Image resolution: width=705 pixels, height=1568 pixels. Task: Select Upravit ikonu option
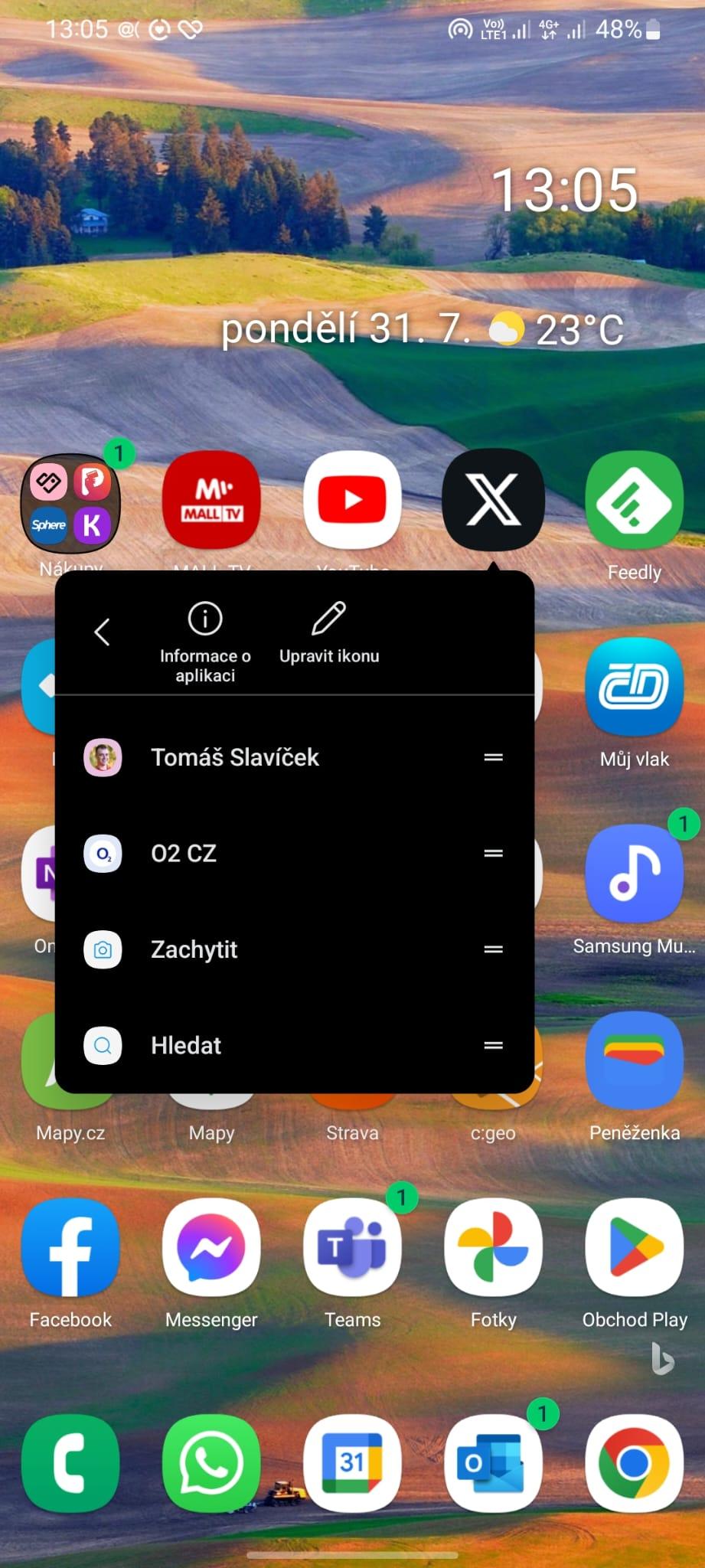pos(329,633)
